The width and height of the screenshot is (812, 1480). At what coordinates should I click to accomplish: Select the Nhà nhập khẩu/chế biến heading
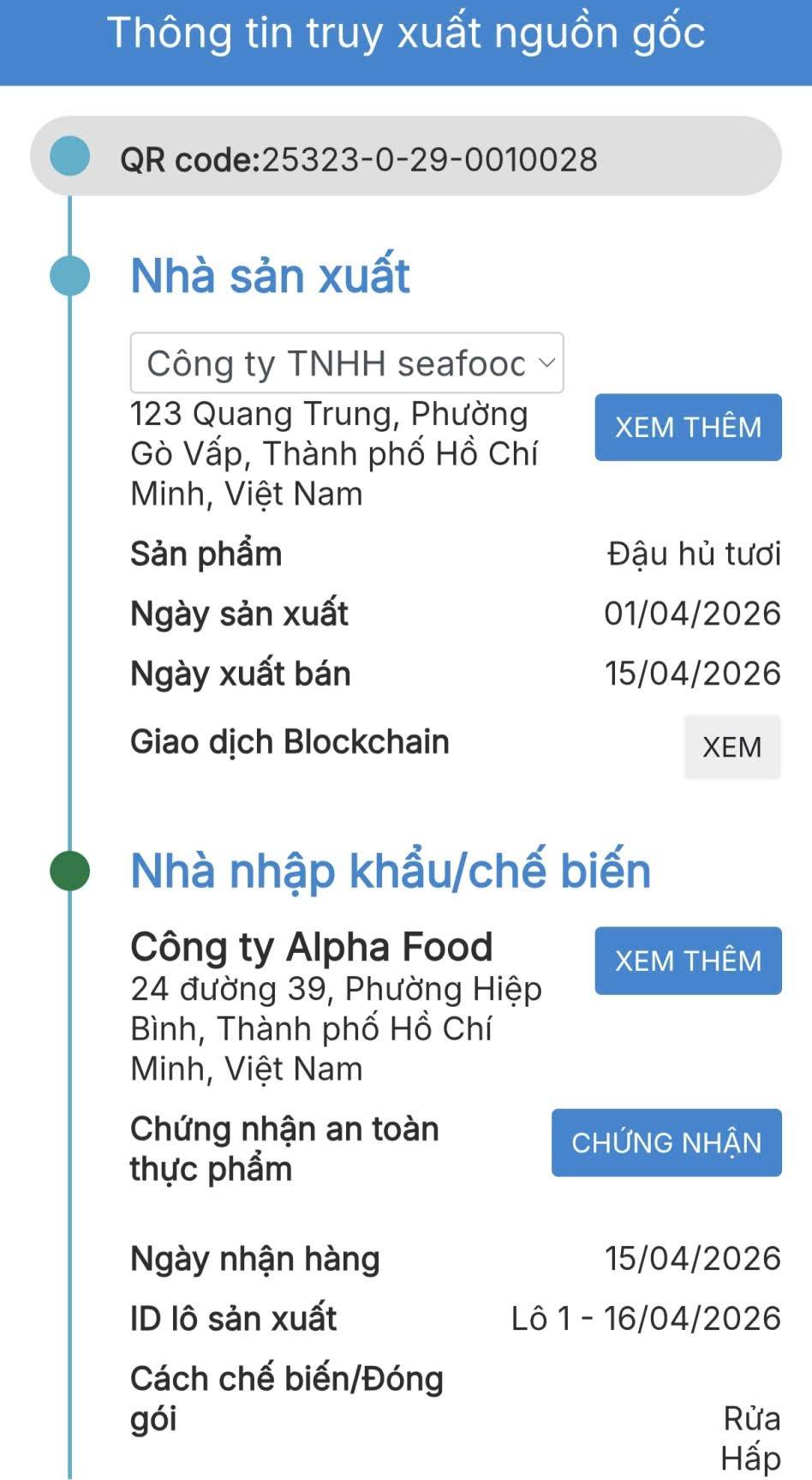[x=390, y=869]
